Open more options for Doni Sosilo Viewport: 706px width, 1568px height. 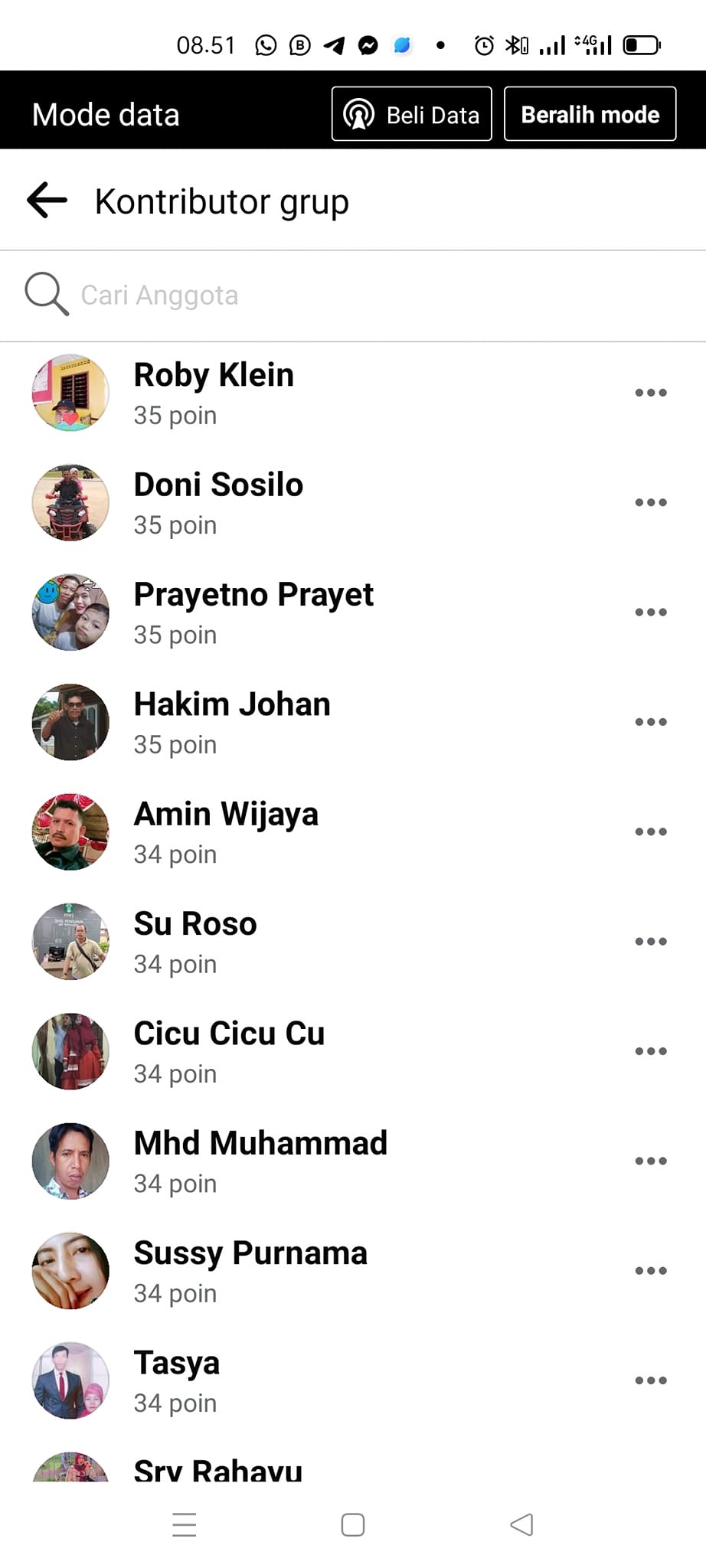coord(651,502)
